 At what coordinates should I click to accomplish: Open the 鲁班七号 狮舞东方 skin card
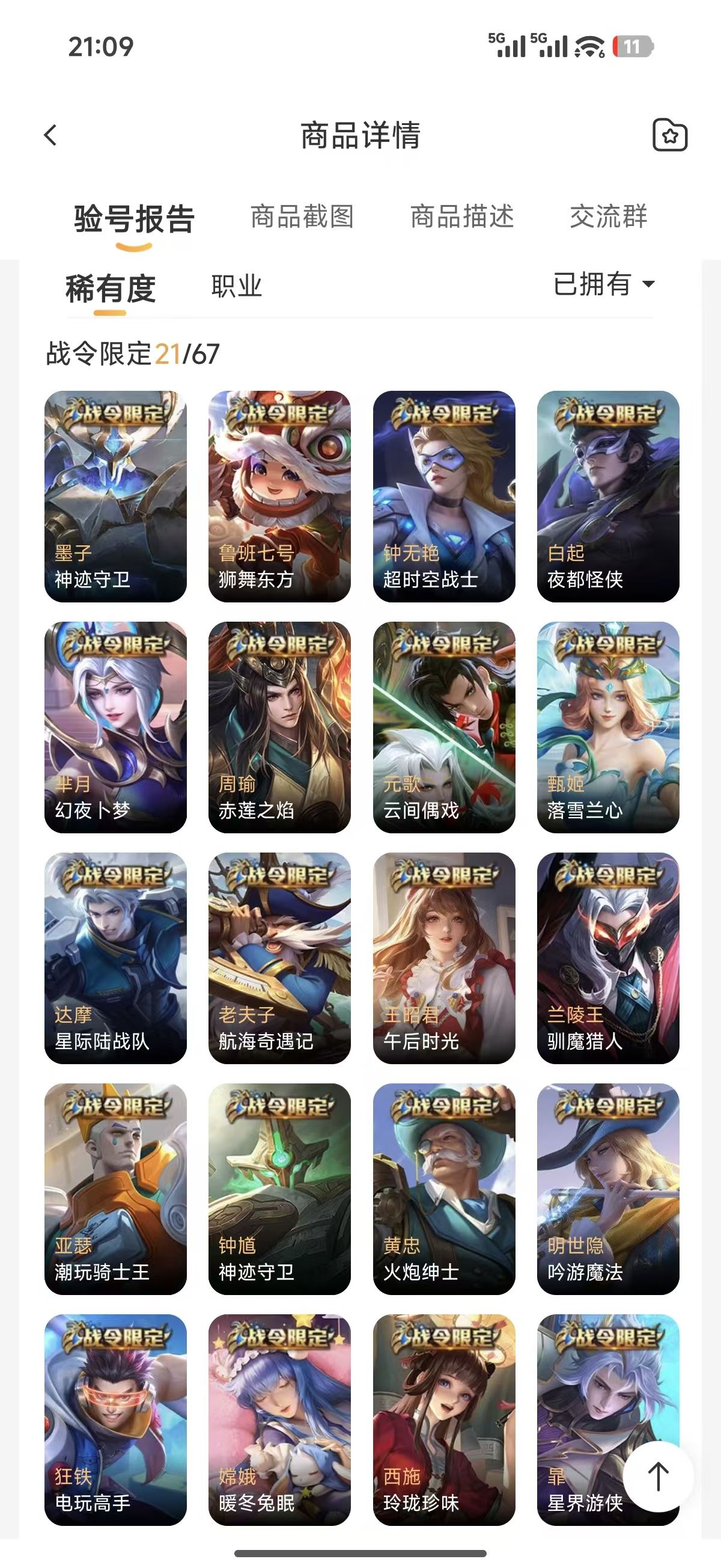pyautogui.click(x=279, y=496)
